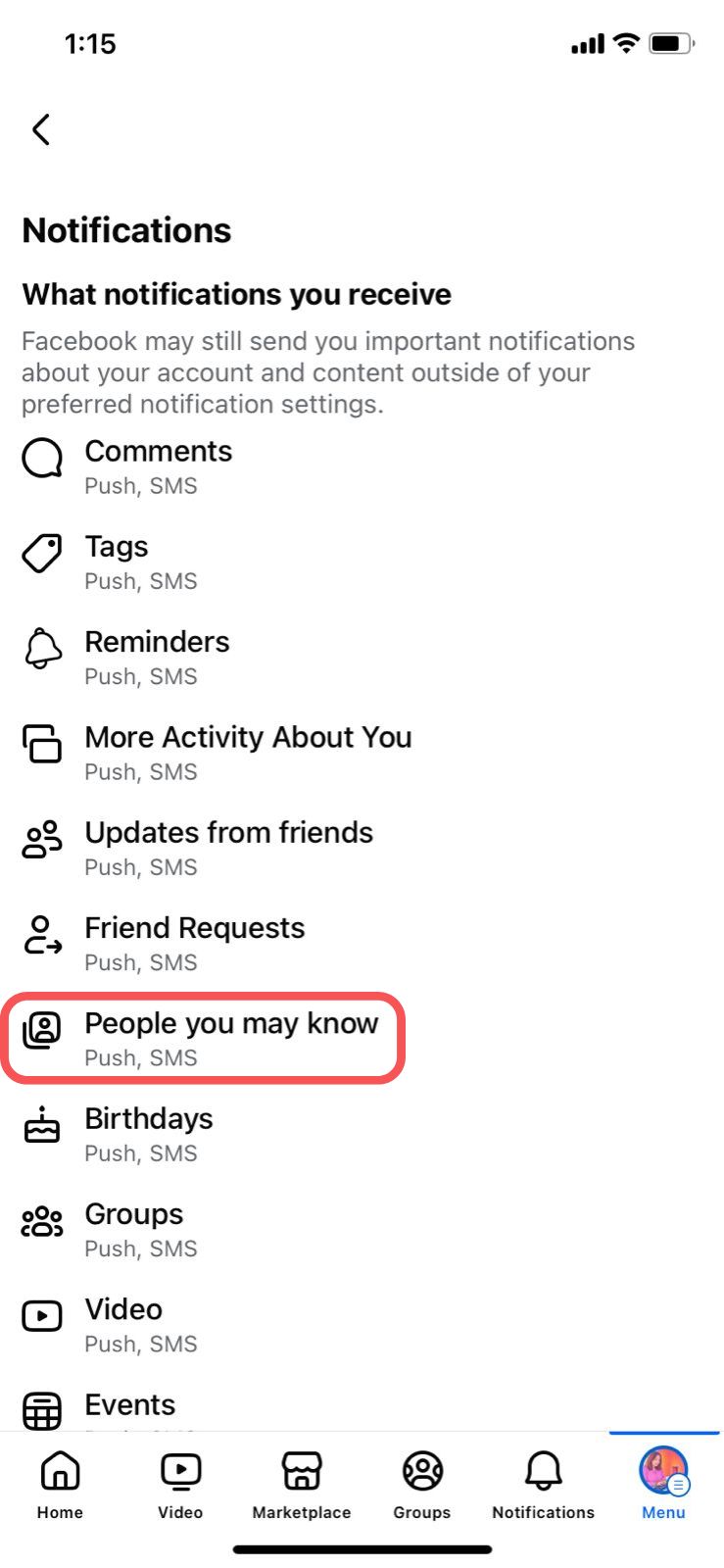
Task: Go back using the top-left arrow
Action: point(40,129)
